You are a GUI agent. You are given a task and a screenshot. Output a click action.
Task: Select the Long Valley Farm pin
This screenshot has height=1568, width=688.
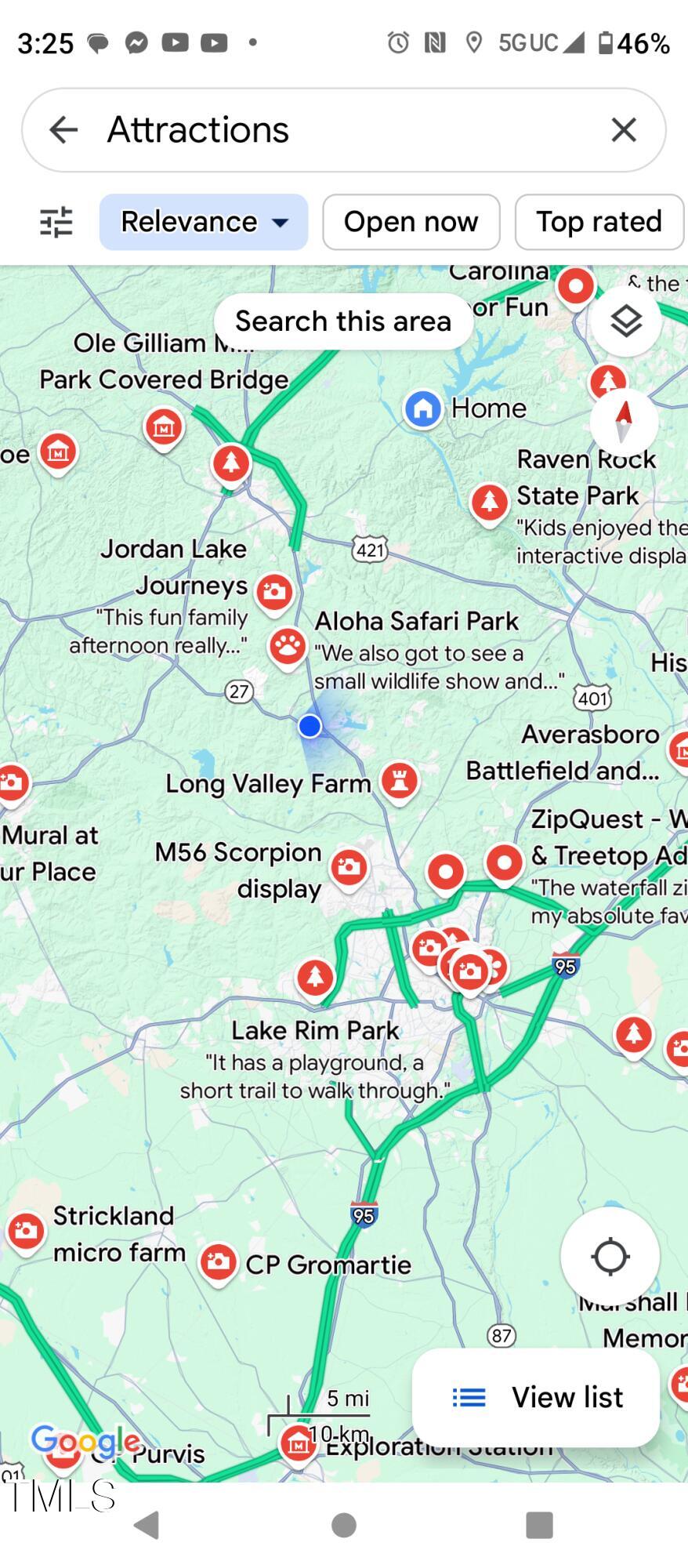tap(400, 779)
